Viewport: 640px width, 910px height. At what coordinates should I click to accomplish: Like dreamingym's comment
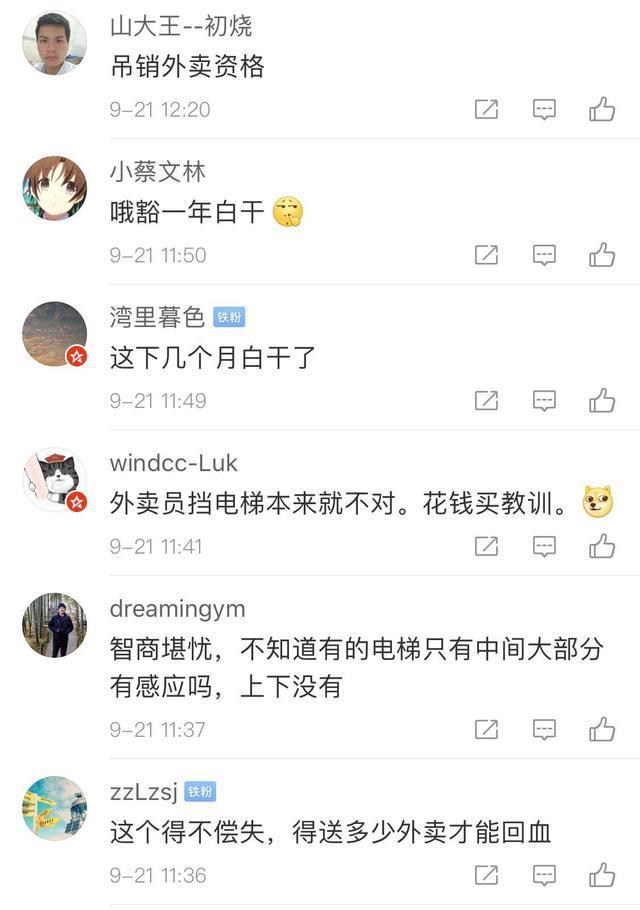(602, 729)
